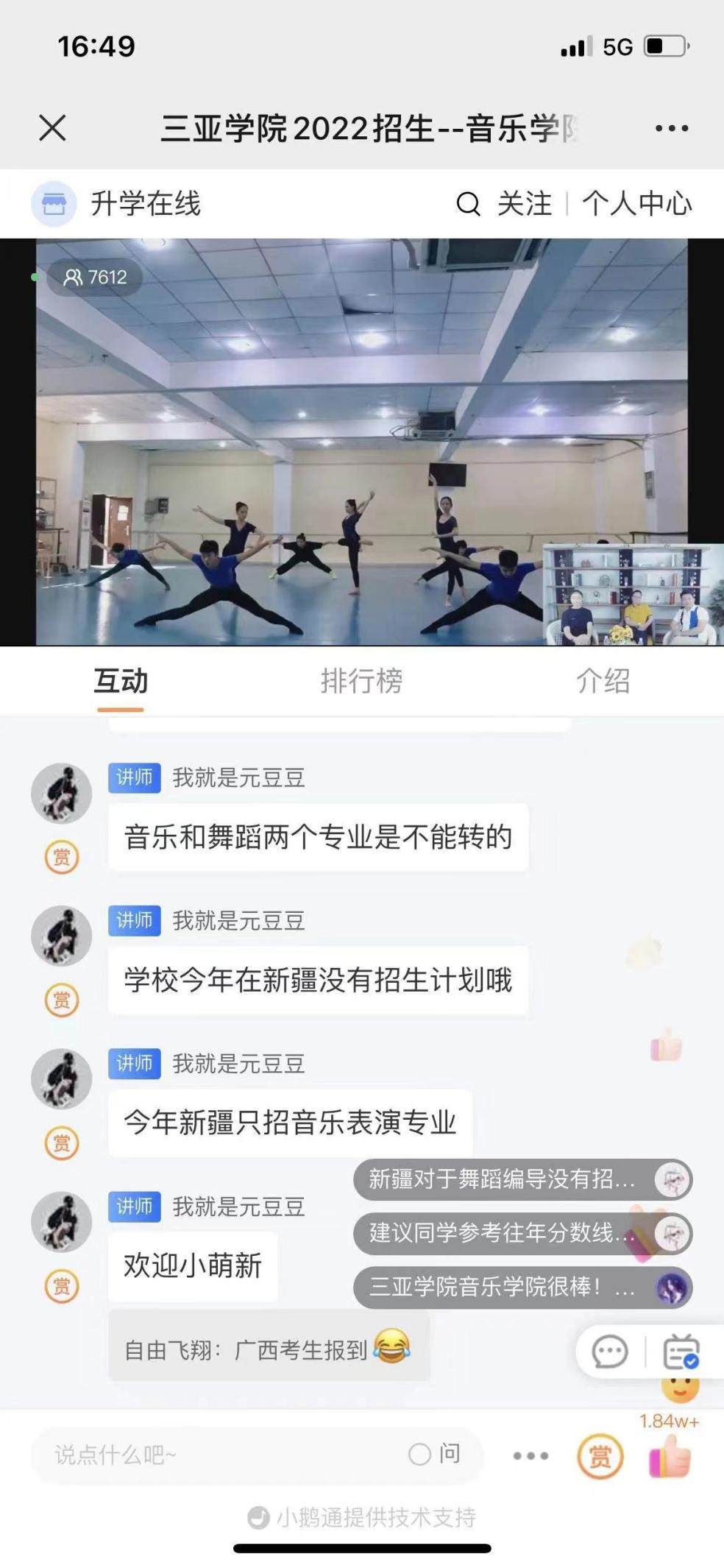Open the top-right overflow menu

click(x=671, y=128)
